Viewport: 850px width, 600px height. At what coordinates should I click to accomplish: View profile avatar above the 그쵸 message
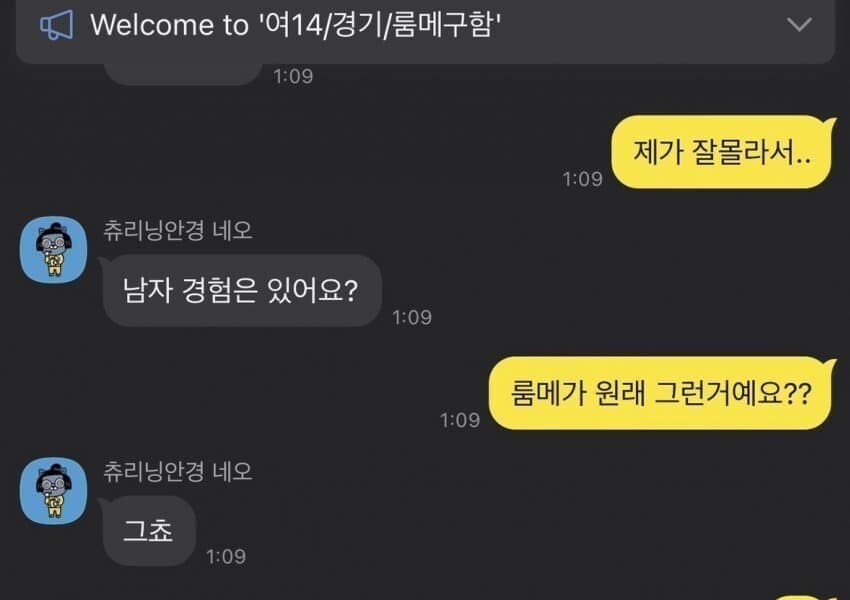tap(54, 491)
